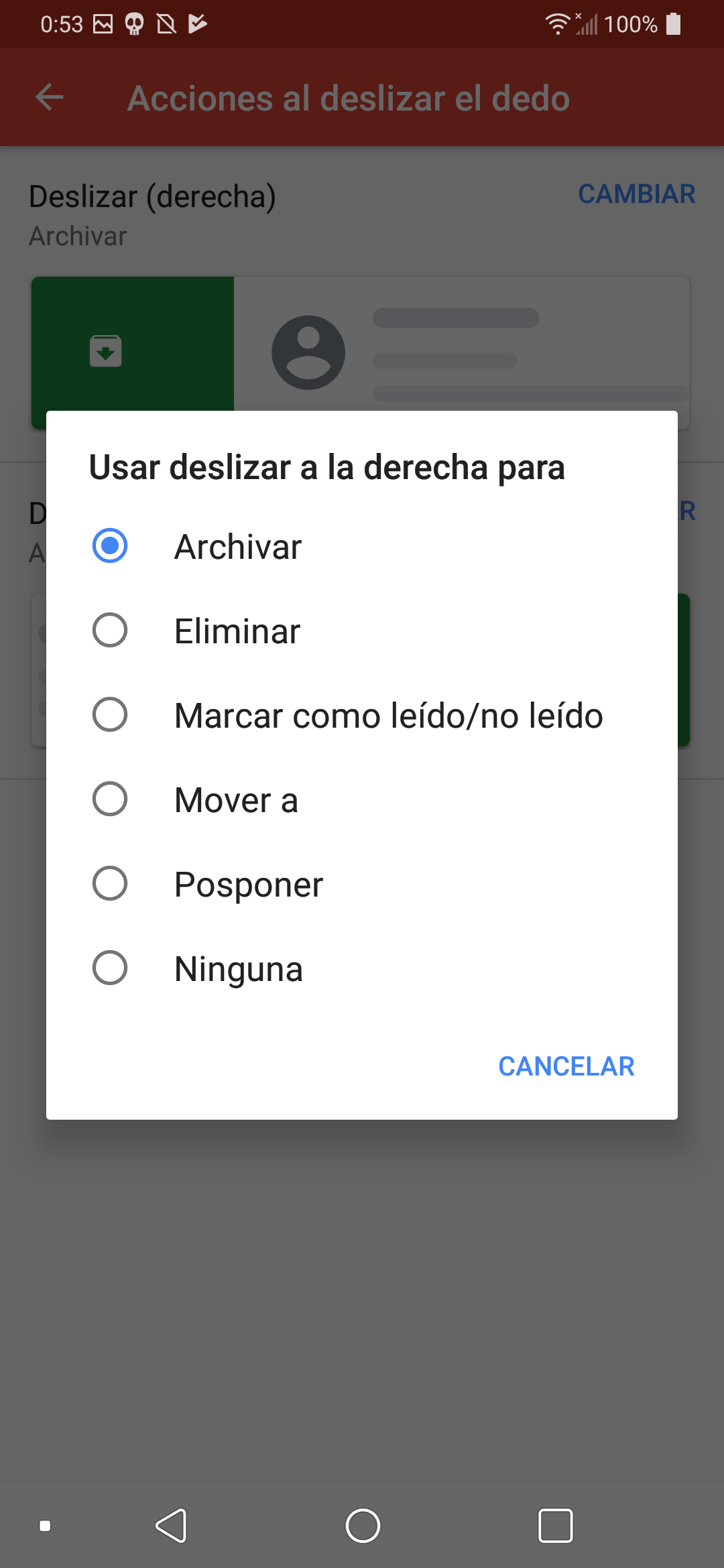
Task: Open the recent apps overview
Action: click(x=556, y=1526)
